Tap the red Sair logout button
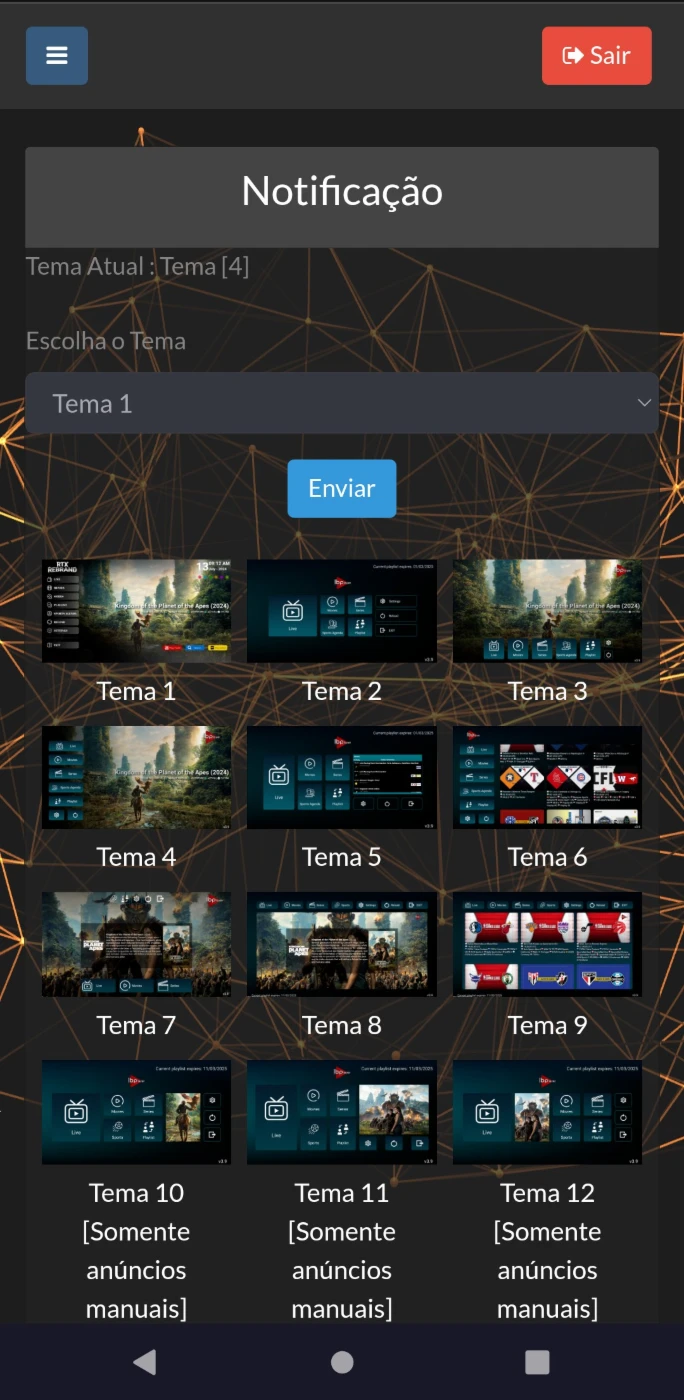The height and width of the screenshot is (1400, 684). (597, 55)
